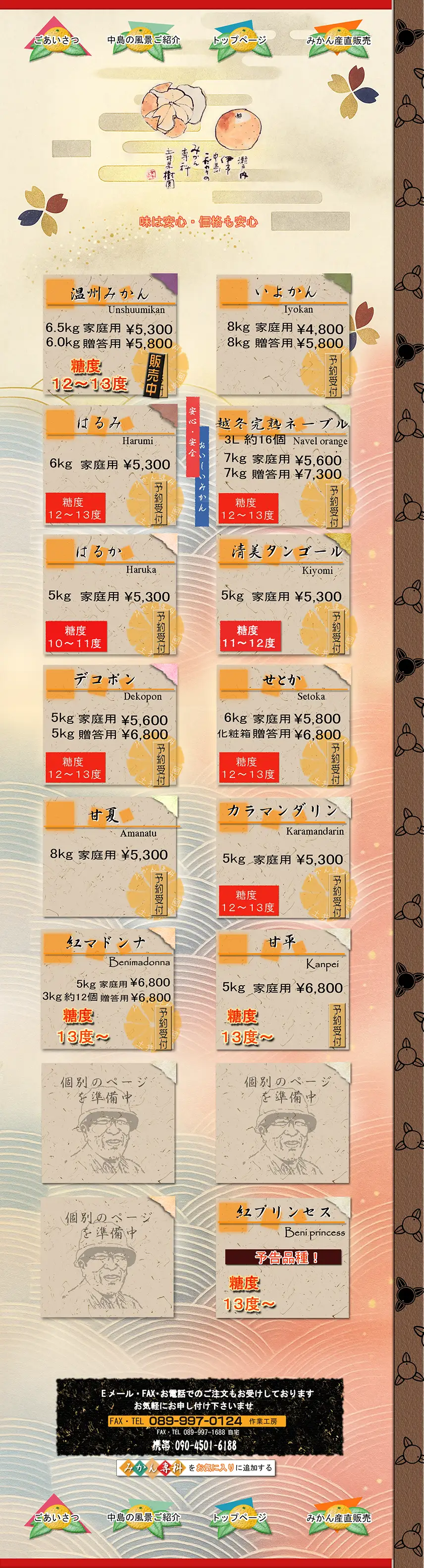
Task: View the はるみ Harumi product card
Action: pyautogui.click(x=110, y=466)
